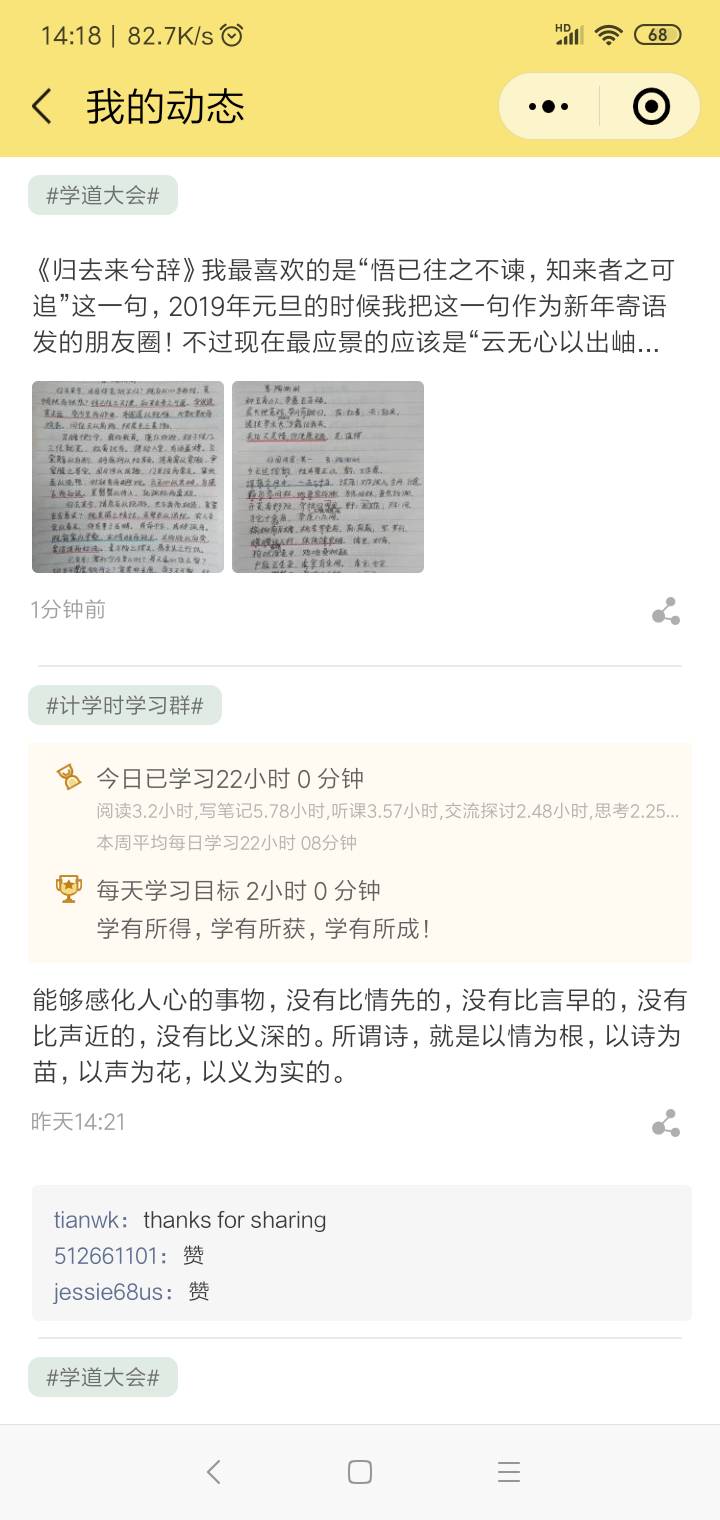Open the first handwritten note photo
This screenshot has height=1520, width=720.
(x=128, y=477)
